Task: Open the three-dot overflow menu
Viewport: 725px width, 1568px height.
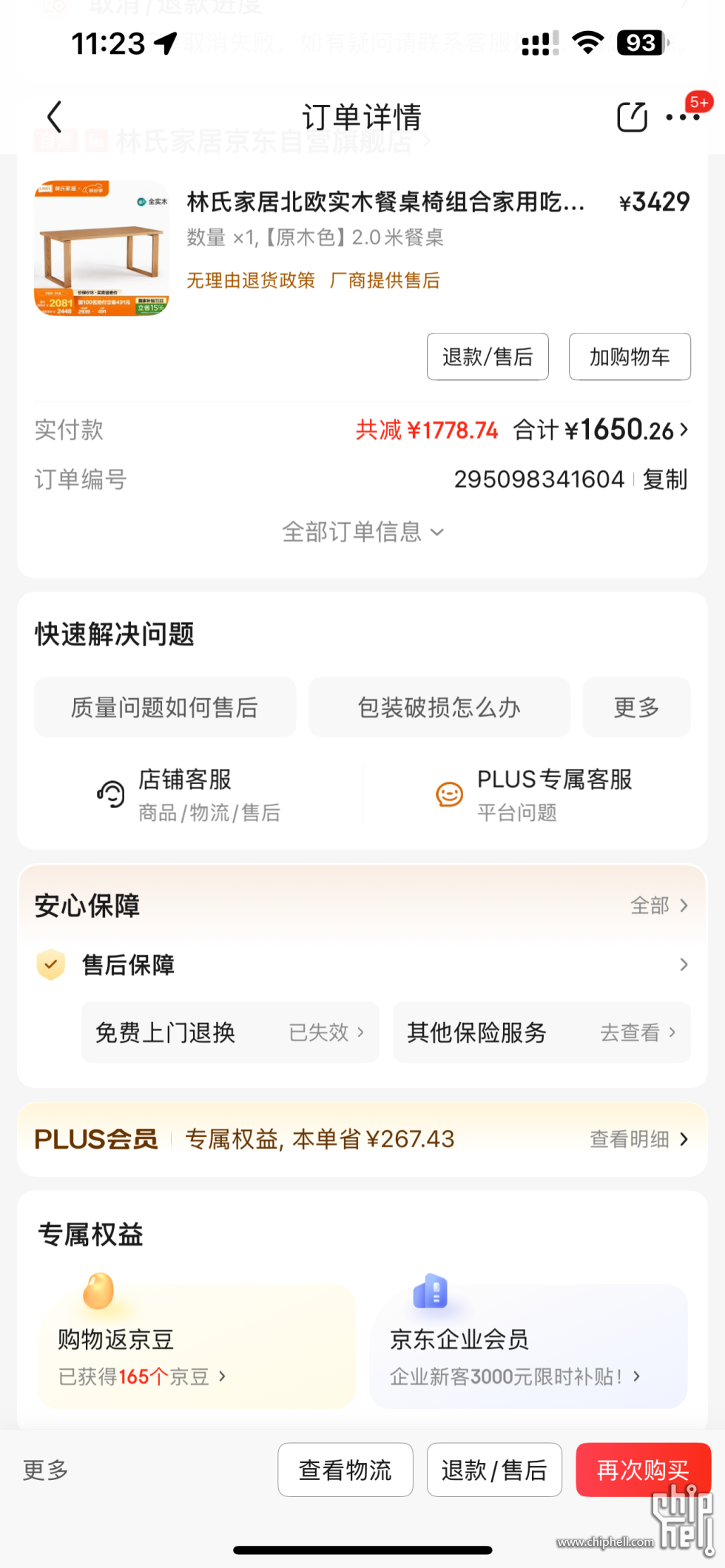Action: coord(682,117)
